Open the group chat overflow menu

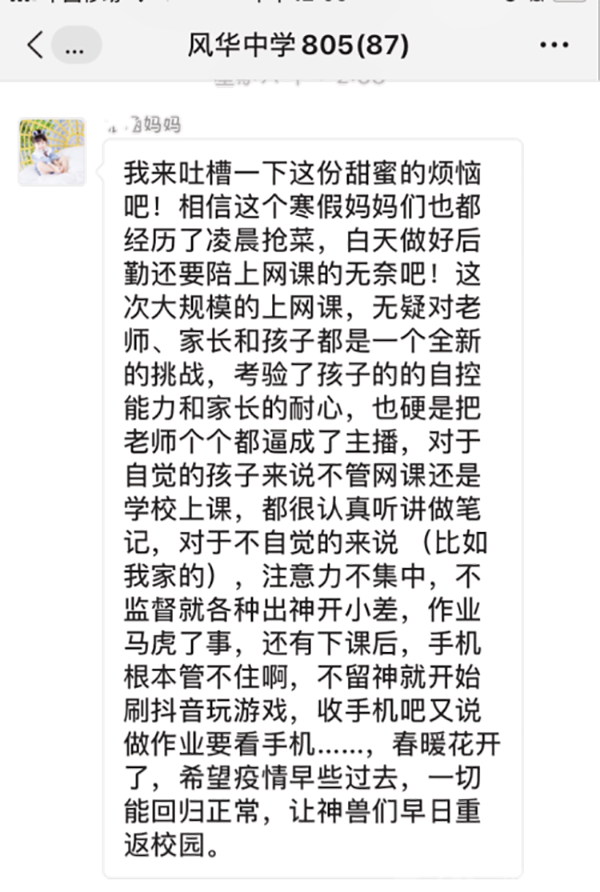tap(553, 46)
